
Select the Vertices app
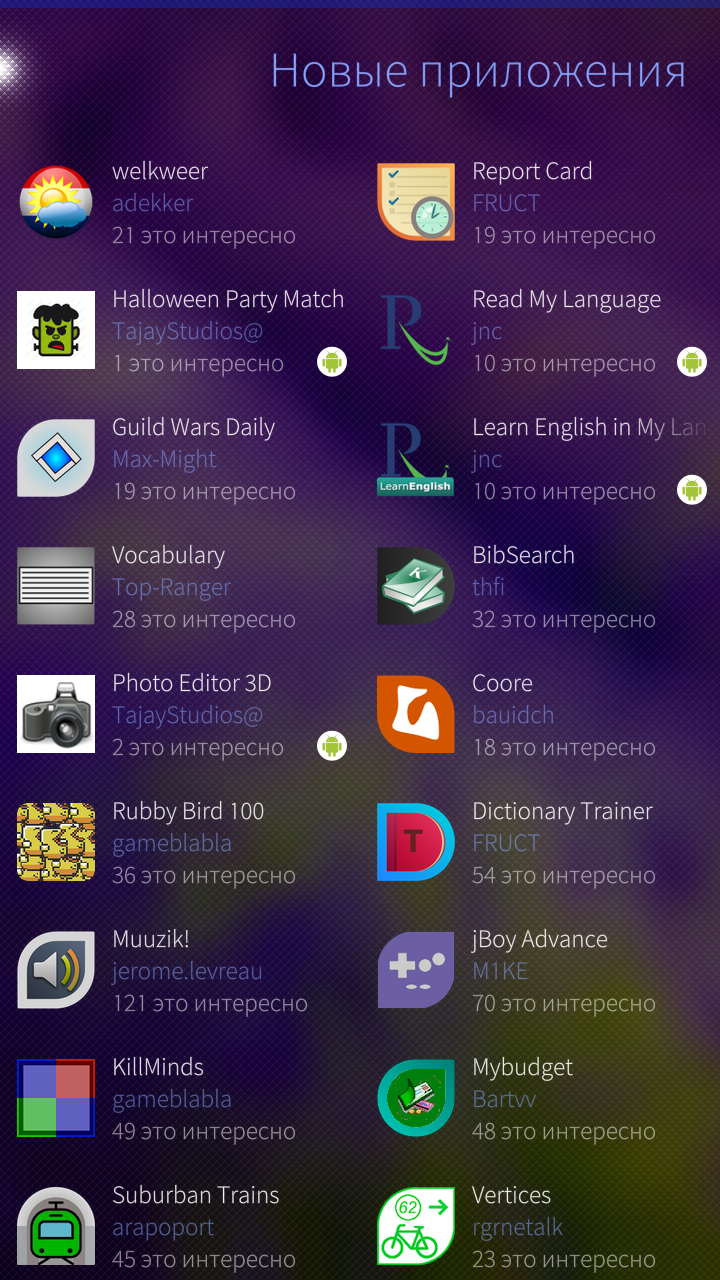540,1222
